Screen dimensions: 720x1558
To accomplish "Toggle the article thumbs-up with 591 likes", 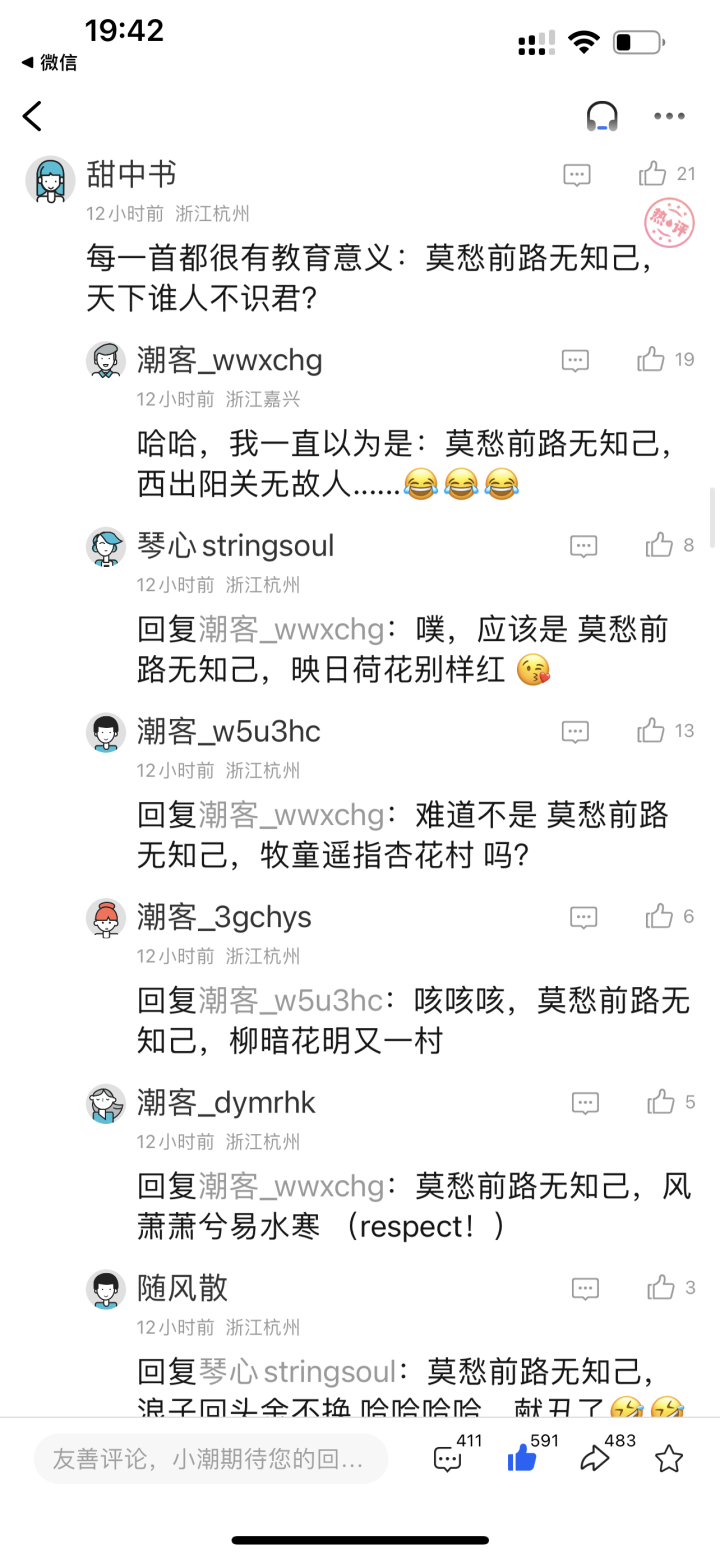I will pos(521,1459).
